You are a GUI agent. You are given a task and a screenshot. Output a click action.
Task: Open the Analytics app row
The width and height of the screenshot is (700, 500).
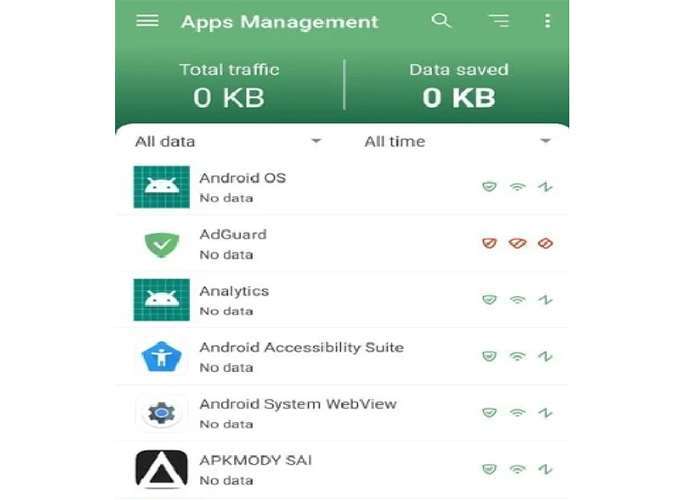300,299
